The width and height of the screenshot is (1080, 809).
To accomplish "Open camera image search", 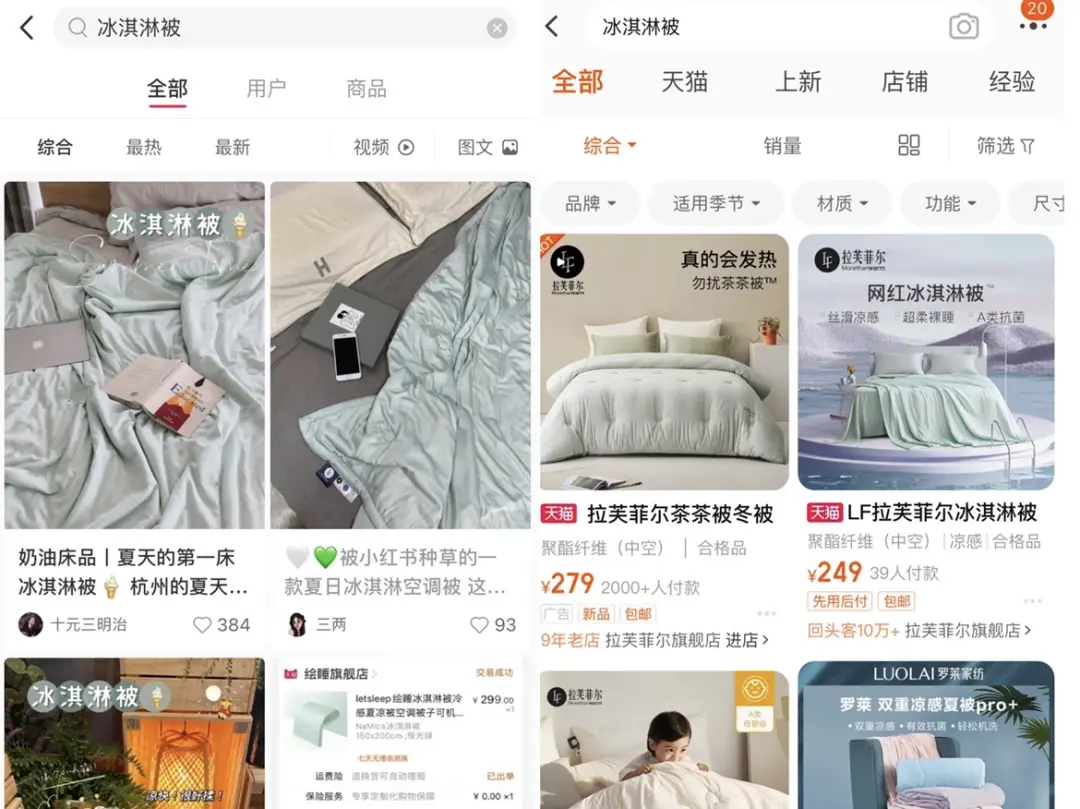I will [964, 27].
